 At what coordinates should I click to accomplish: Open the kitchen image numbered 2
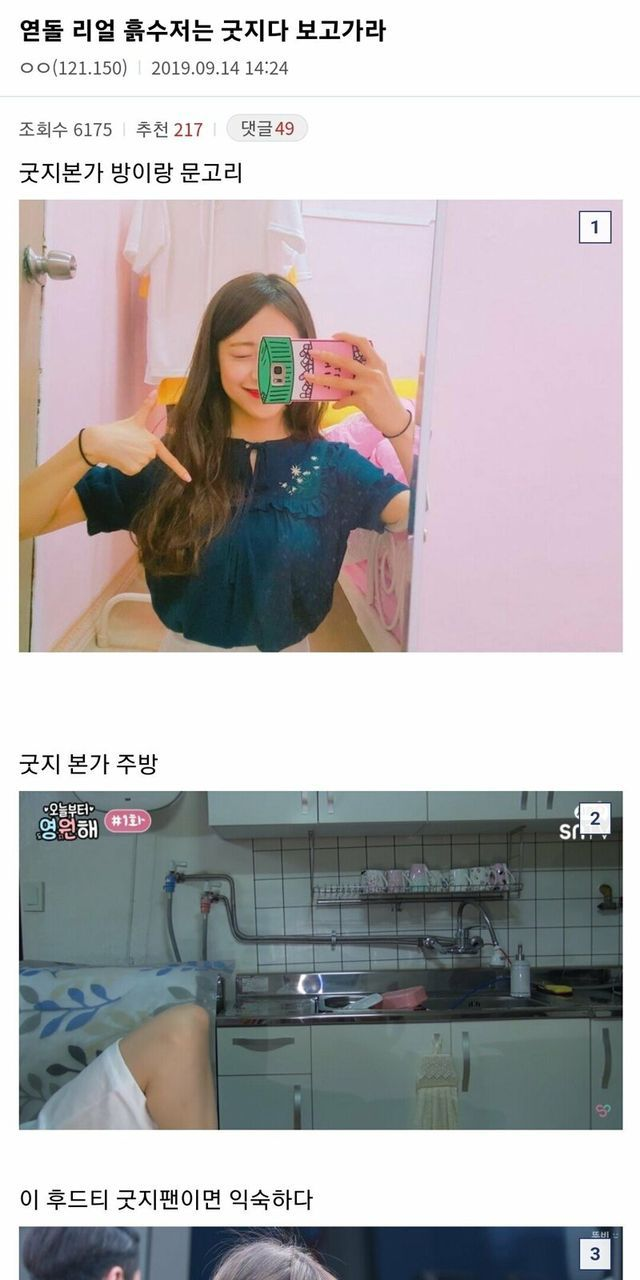[x=320, y=960]
